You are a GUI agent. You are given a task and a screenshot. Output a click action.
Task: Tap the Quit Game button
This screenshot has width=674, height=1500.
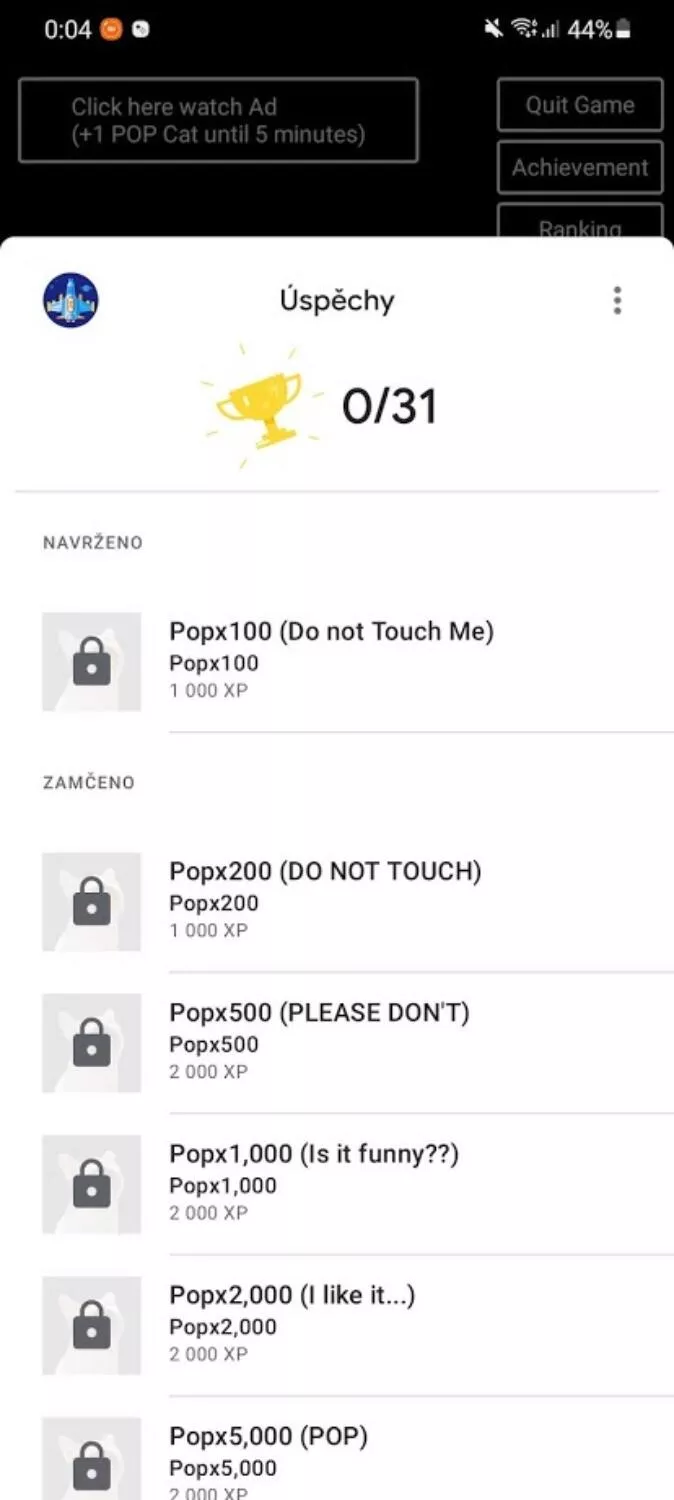click(x=580, y=105)
